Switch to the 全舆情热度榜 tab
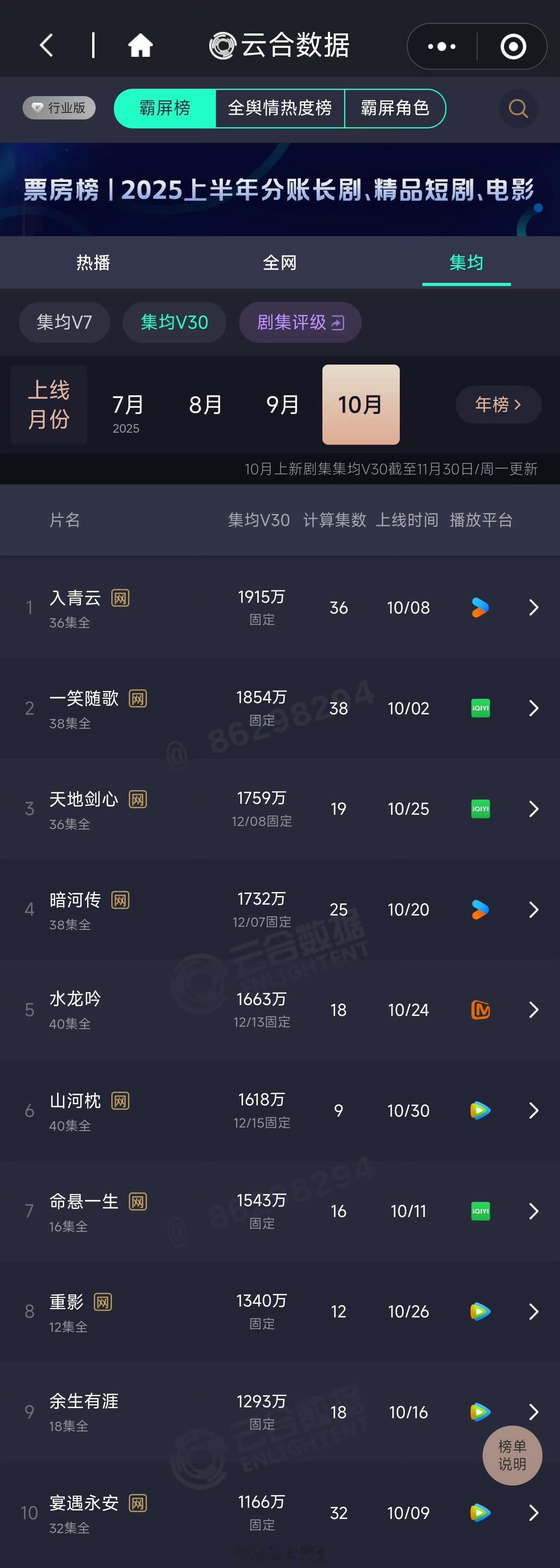 coord(279,108)
